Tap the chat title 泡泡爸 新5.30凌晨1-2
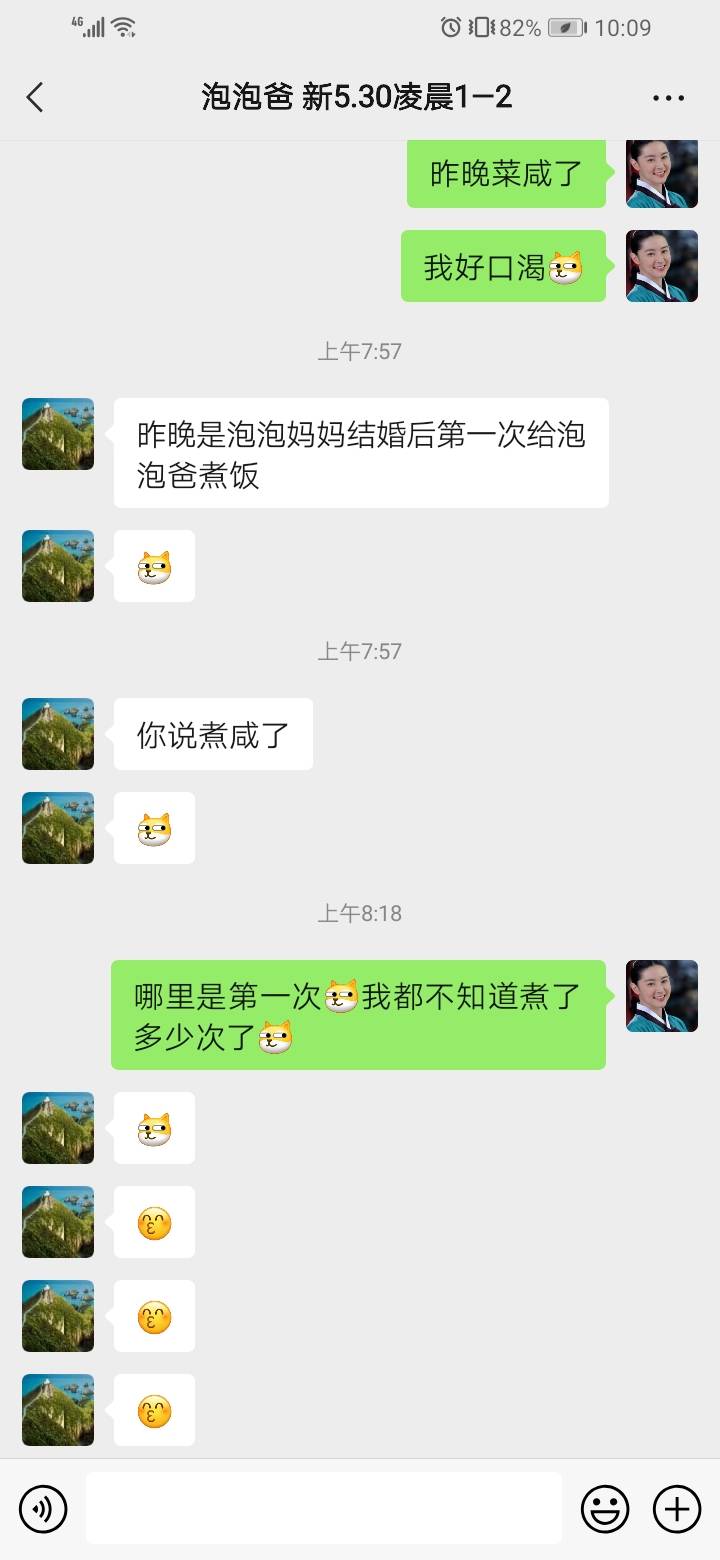The image size is (720, 1560). (x=360, y=97)
